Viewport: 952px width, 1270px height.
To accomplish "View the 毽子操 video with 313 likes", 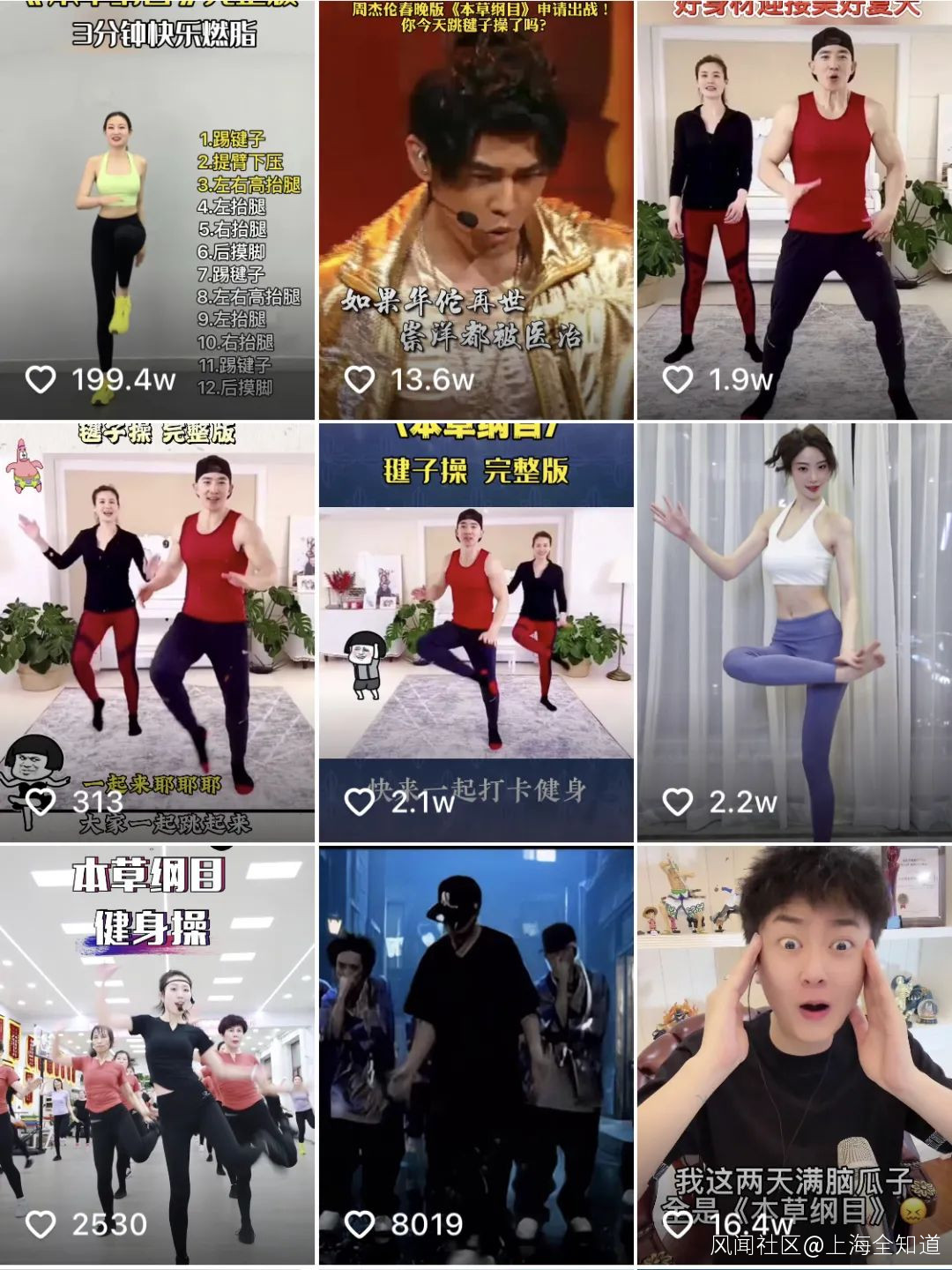I will pos(157,631).
